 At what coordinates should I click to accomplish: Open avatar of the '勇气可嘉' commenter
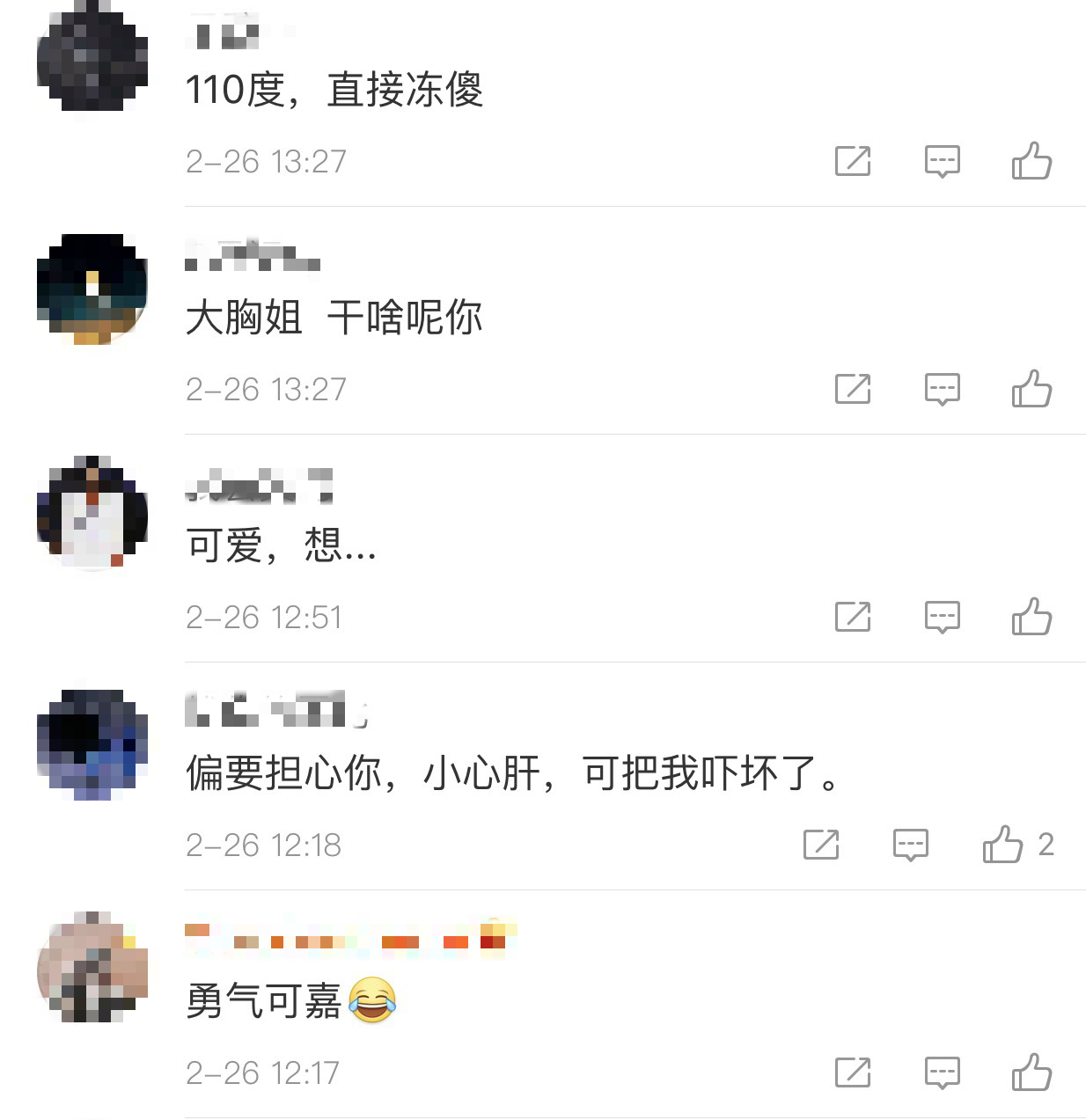(x=92, y=969)
